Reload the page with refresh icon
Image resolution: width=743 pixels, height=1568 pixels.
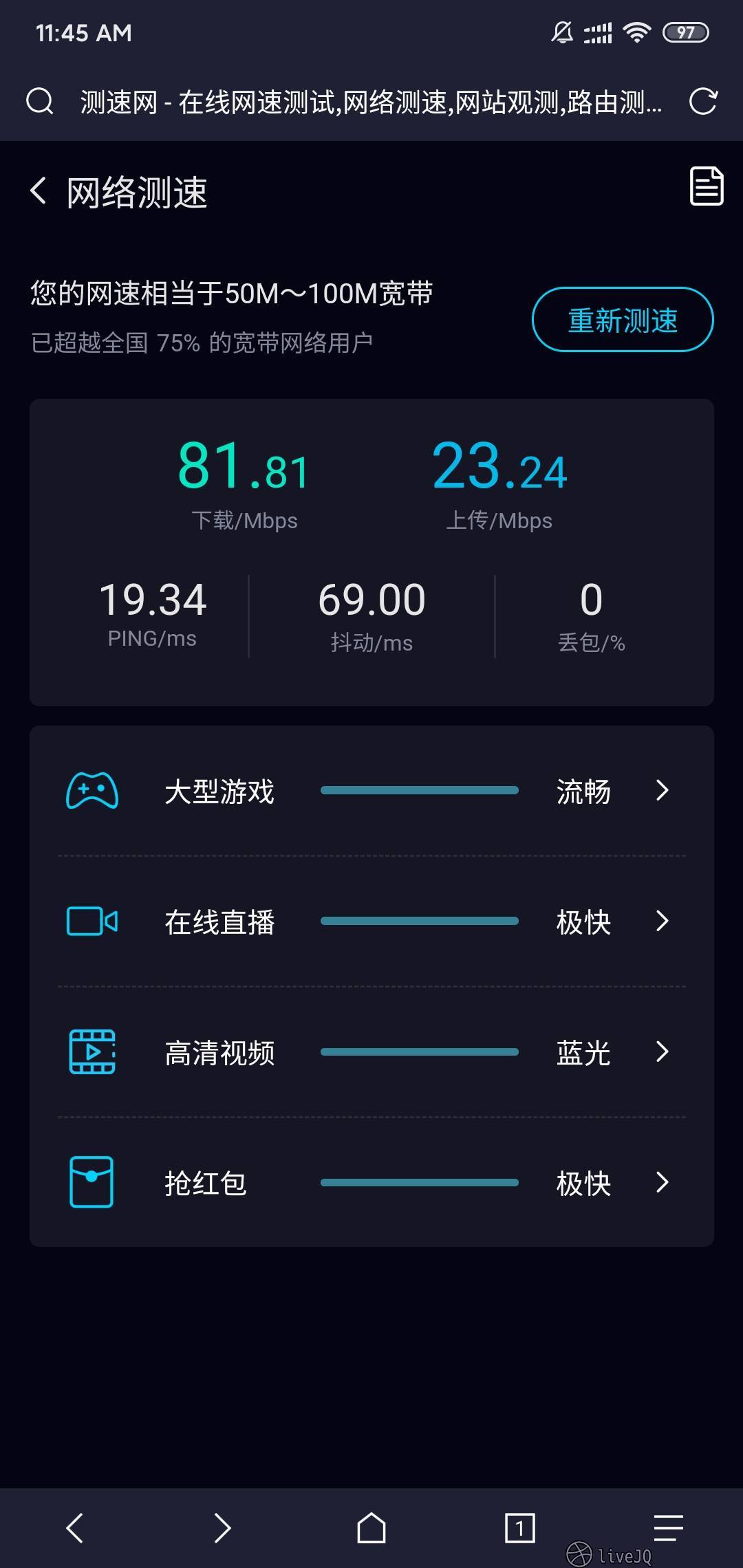point(703,101)
